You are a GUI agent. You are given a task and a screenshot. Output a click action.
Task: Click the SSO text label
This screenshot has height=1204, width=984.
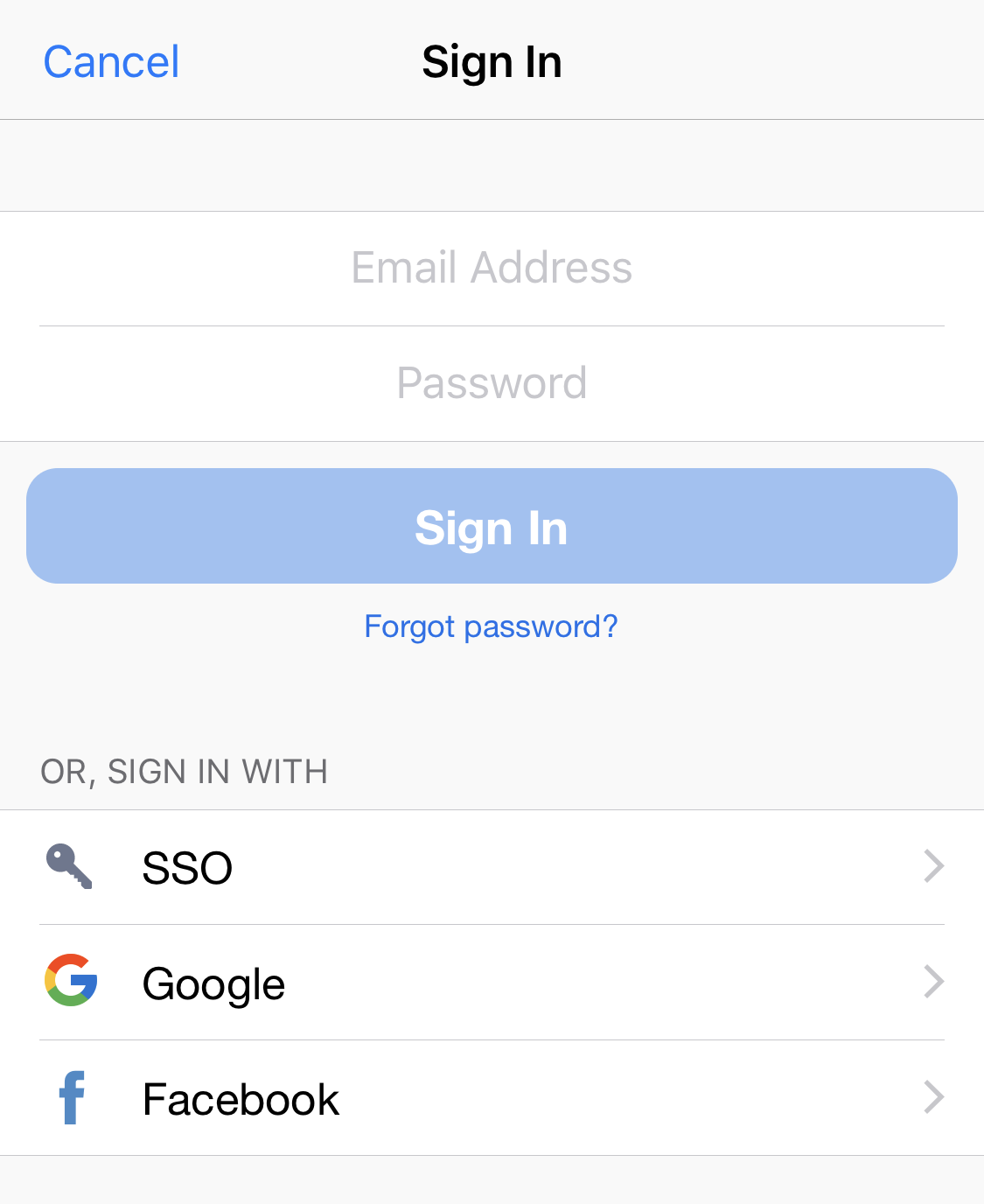tap(187, 866)
